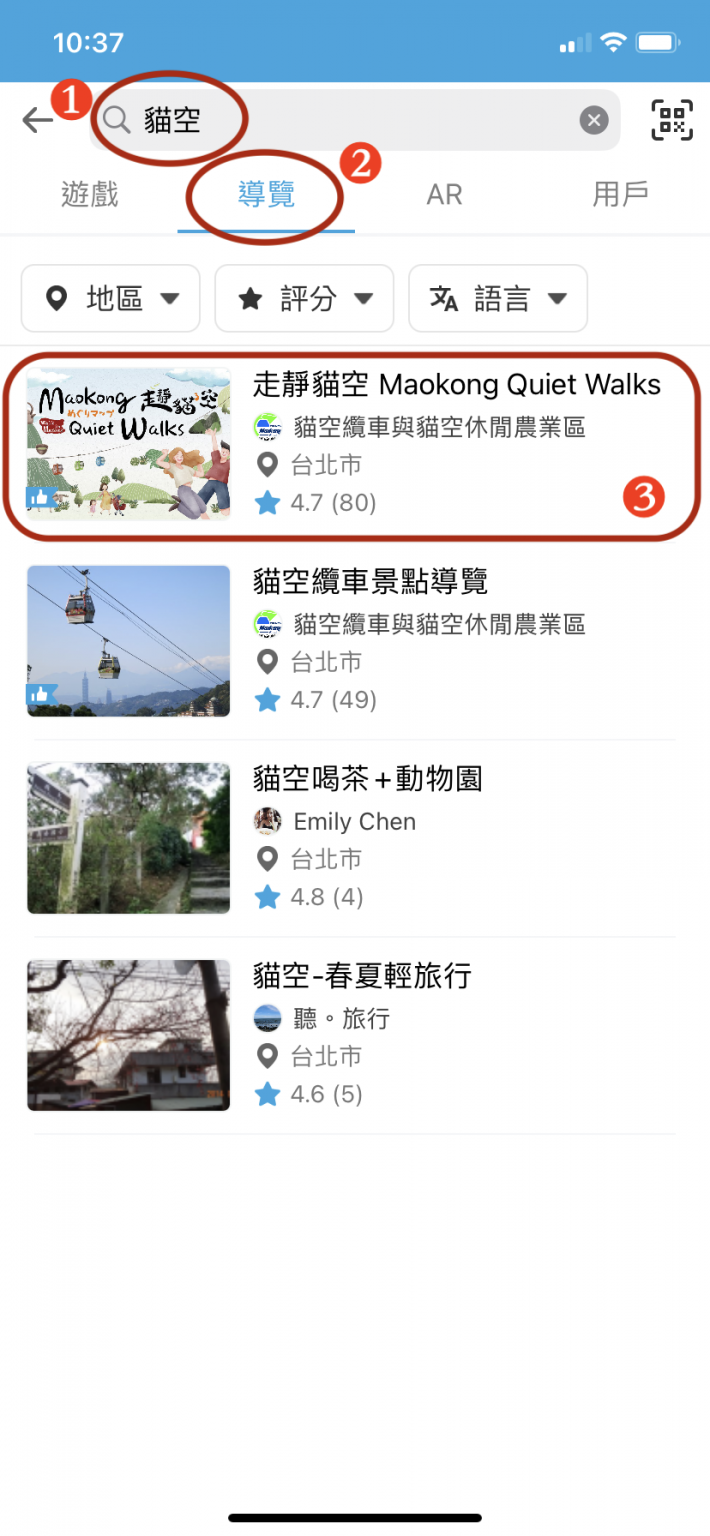Switch to the AR tab
The width and height of the screenshot is (710, 1536).
pyautogui.click(x=444, y=194)
